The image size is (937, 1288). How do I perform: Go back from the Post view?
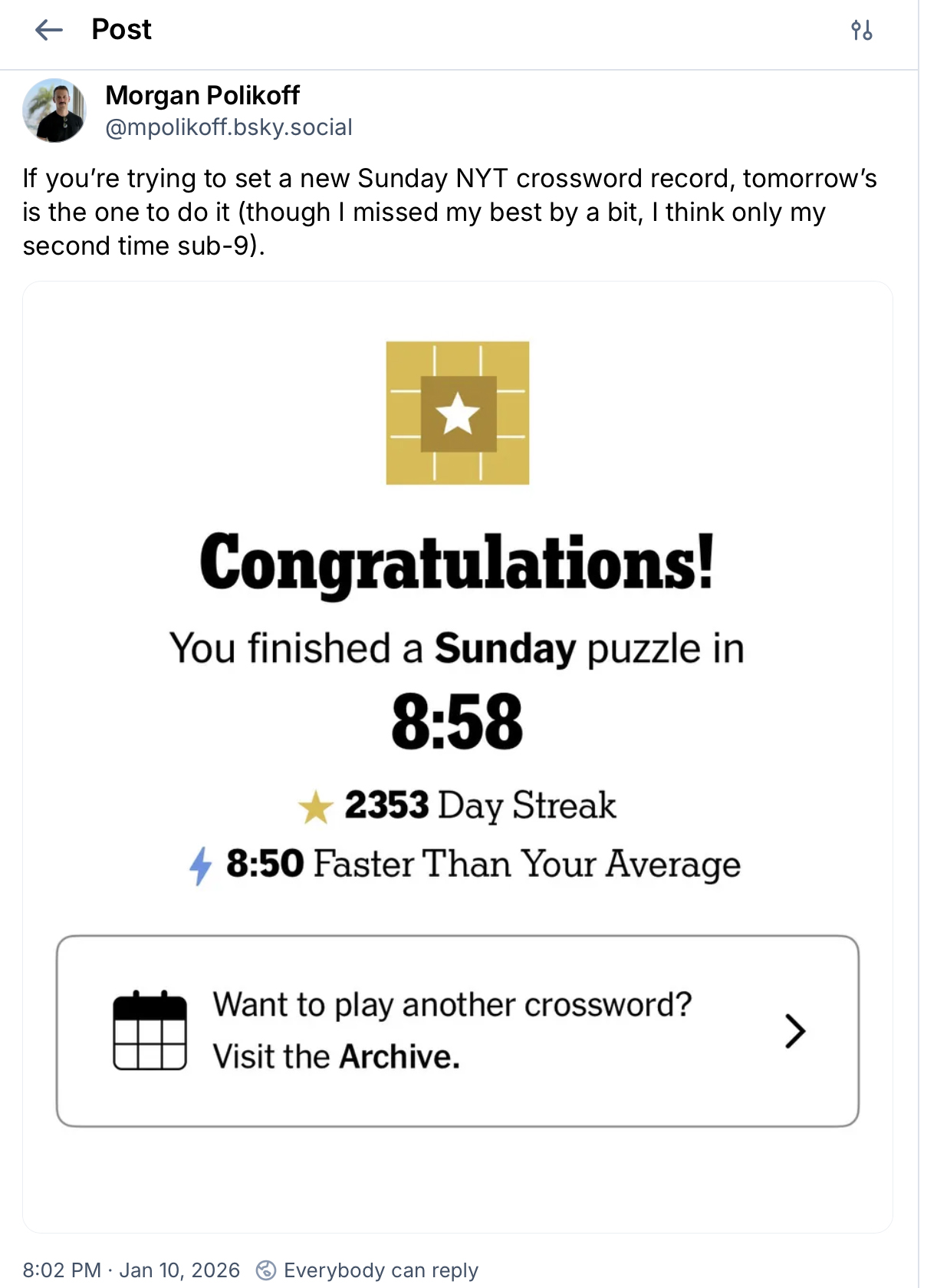coord(49,30)
